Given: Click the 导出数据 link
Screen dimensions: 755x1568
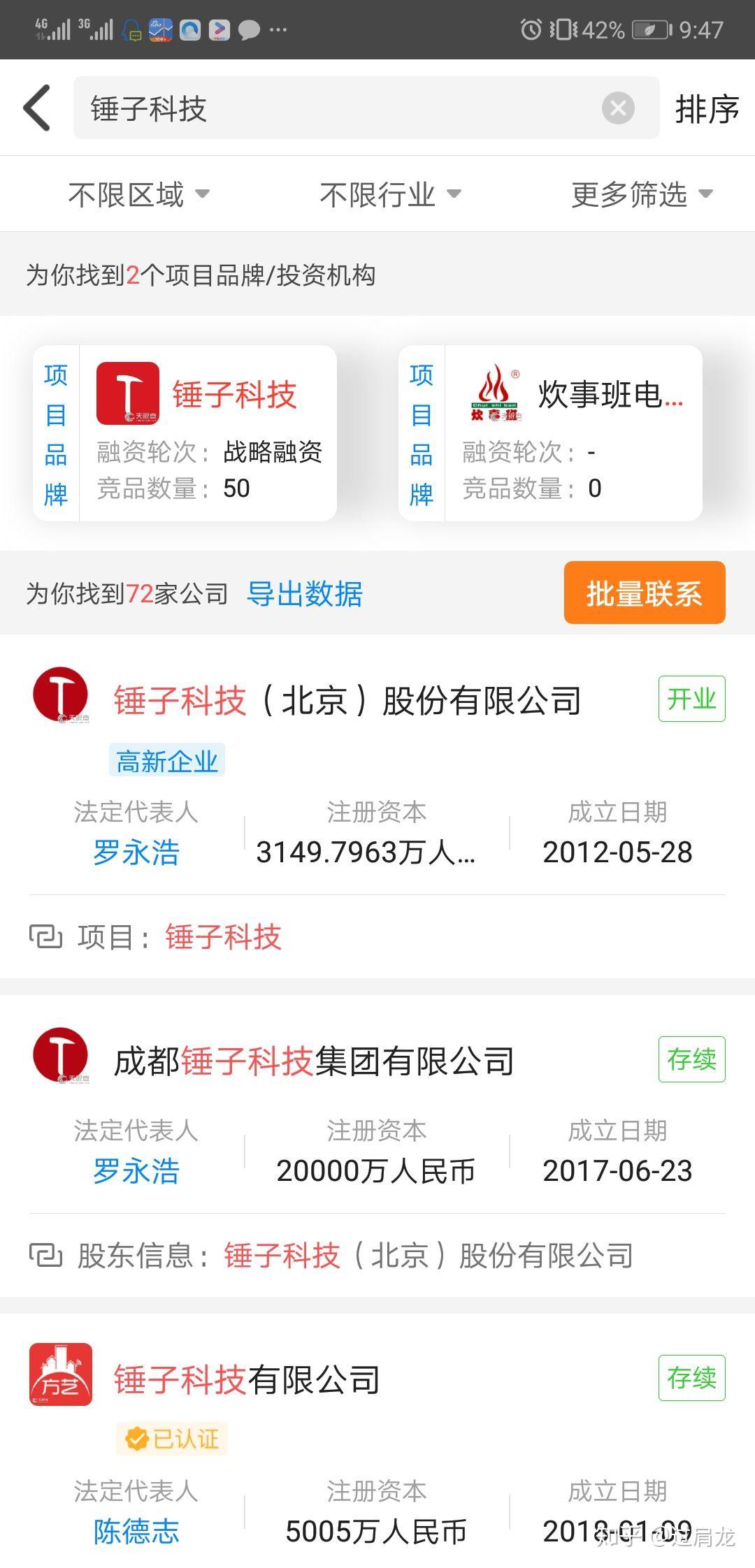Looking at the screenshot, I should pos(304,595).
